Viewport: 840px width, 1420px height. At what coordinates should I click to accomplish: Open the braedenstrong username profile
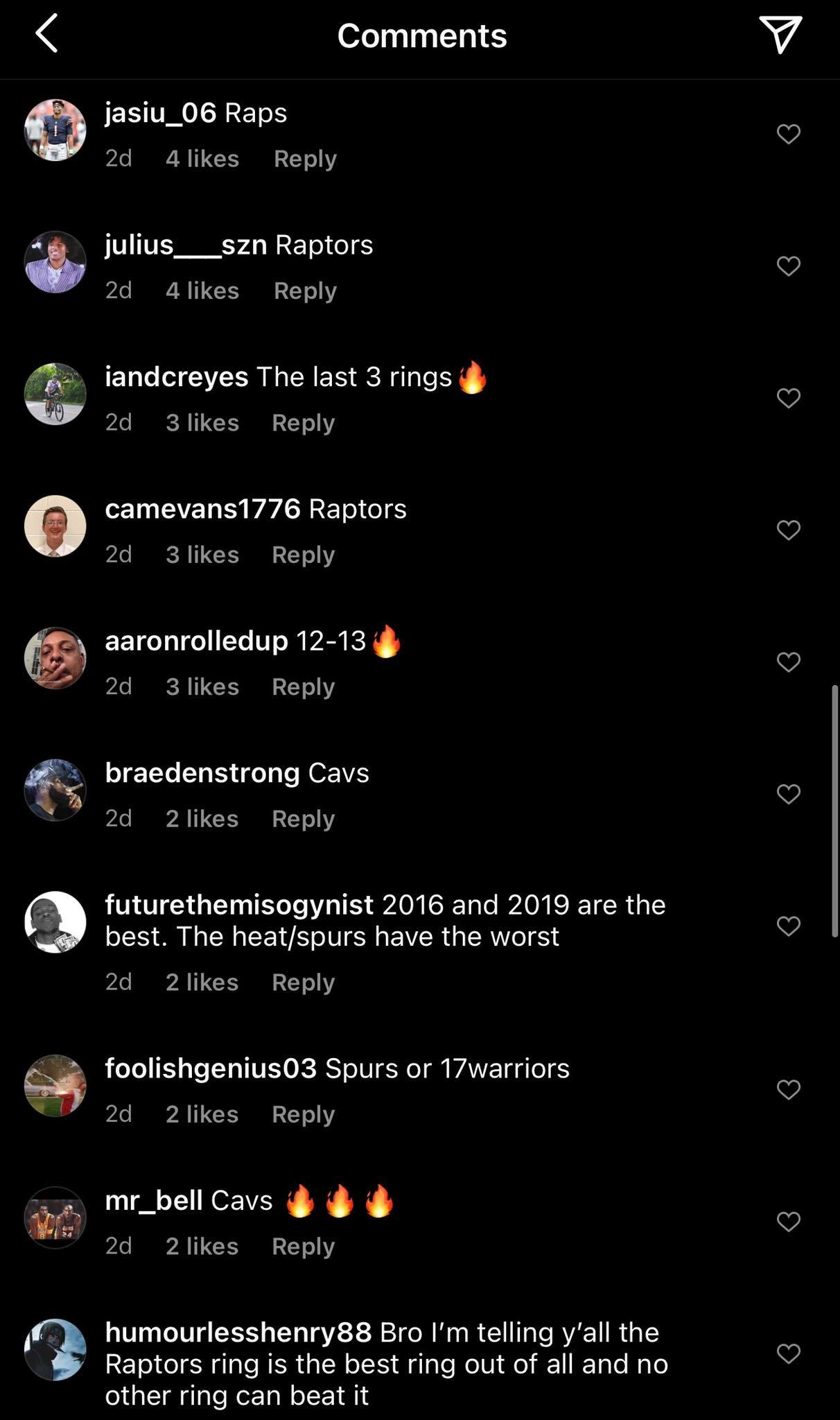(202, 772)
